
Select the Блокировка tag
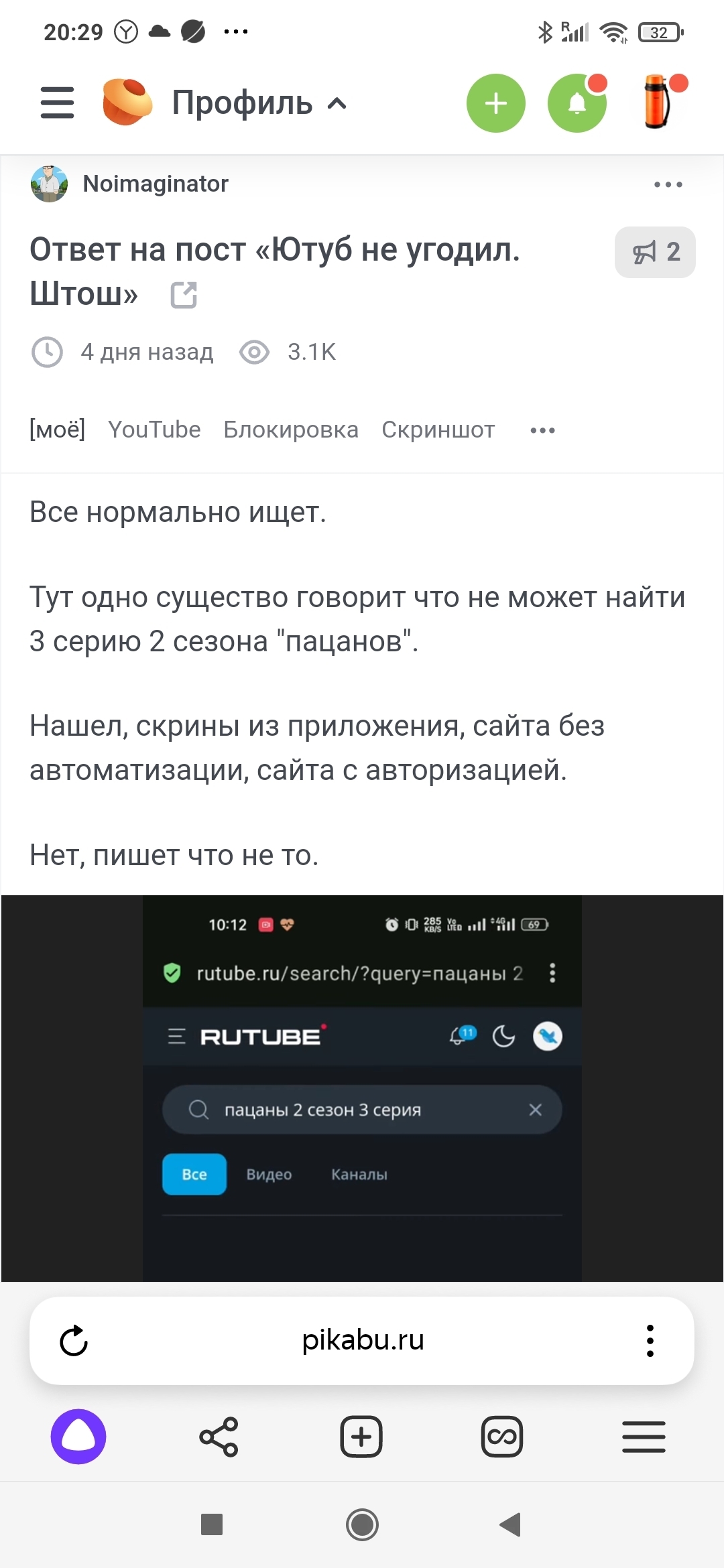pyautogui.click(x=291, y=430)
